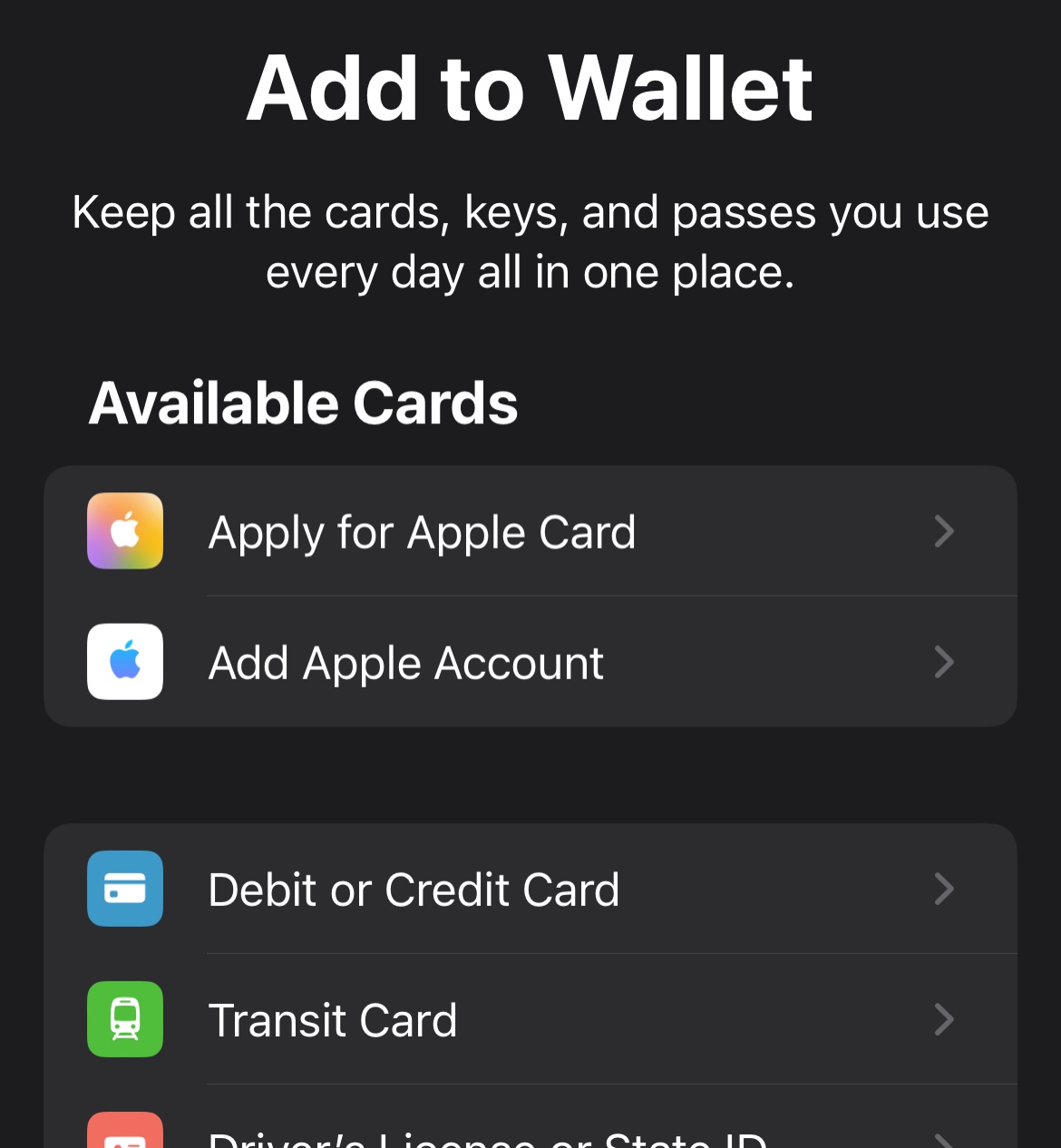Select Add Apple Account
The image size is (1061, 1148).
click(530, 662)
